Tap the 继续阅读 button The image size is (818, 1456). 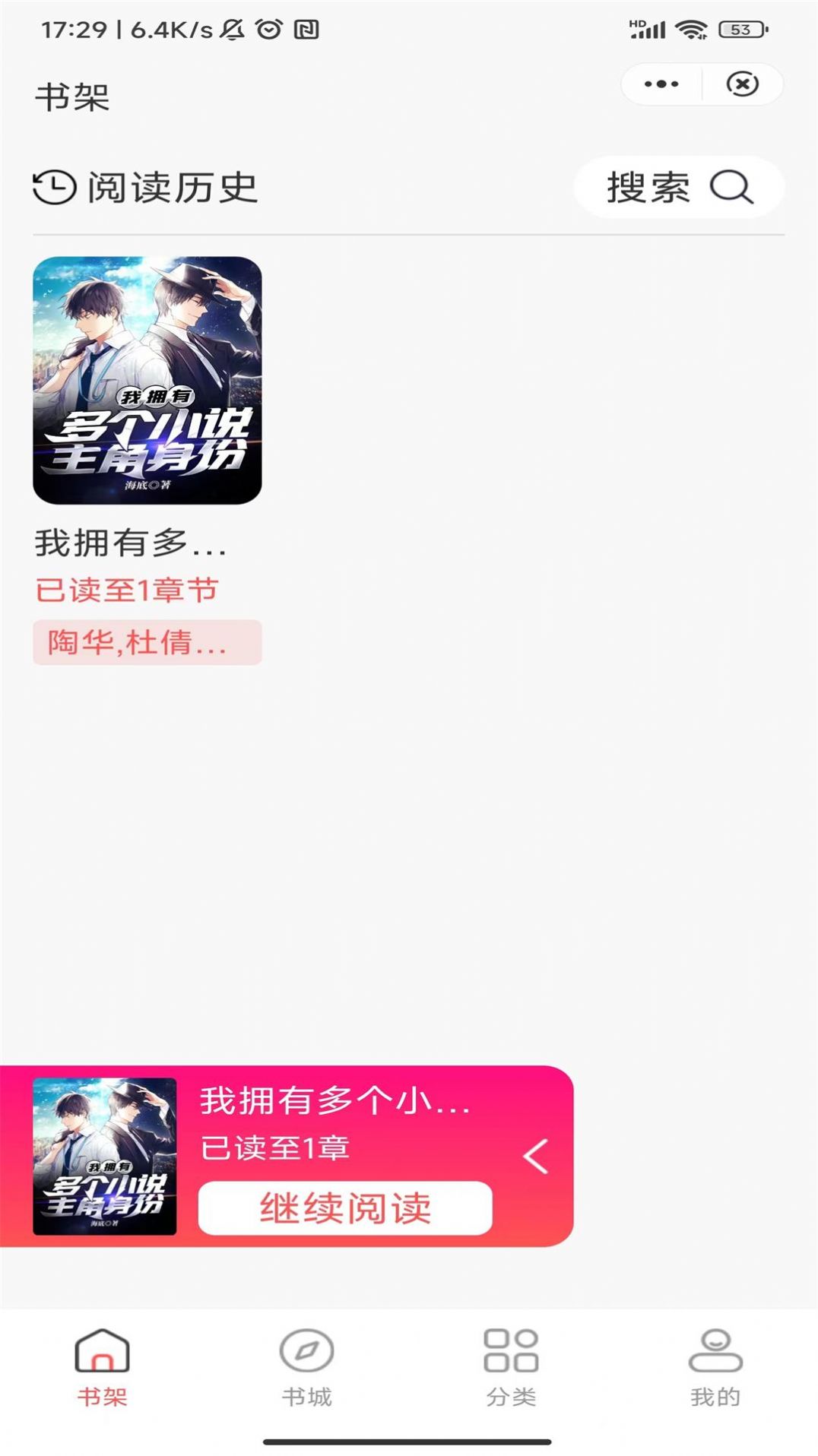point(346,1208)
